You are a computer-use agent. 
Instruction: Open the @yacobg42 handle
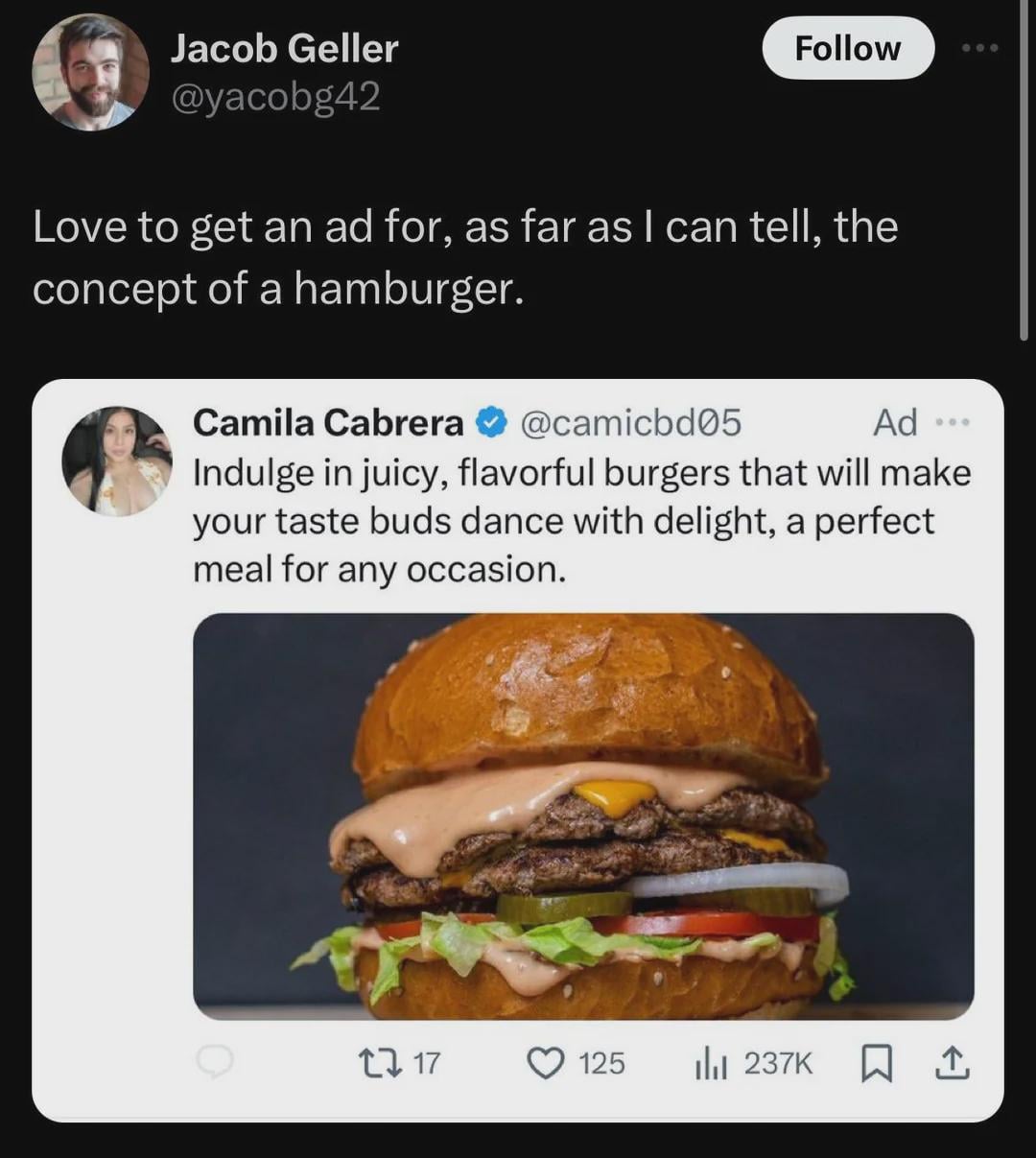(275, 96)
